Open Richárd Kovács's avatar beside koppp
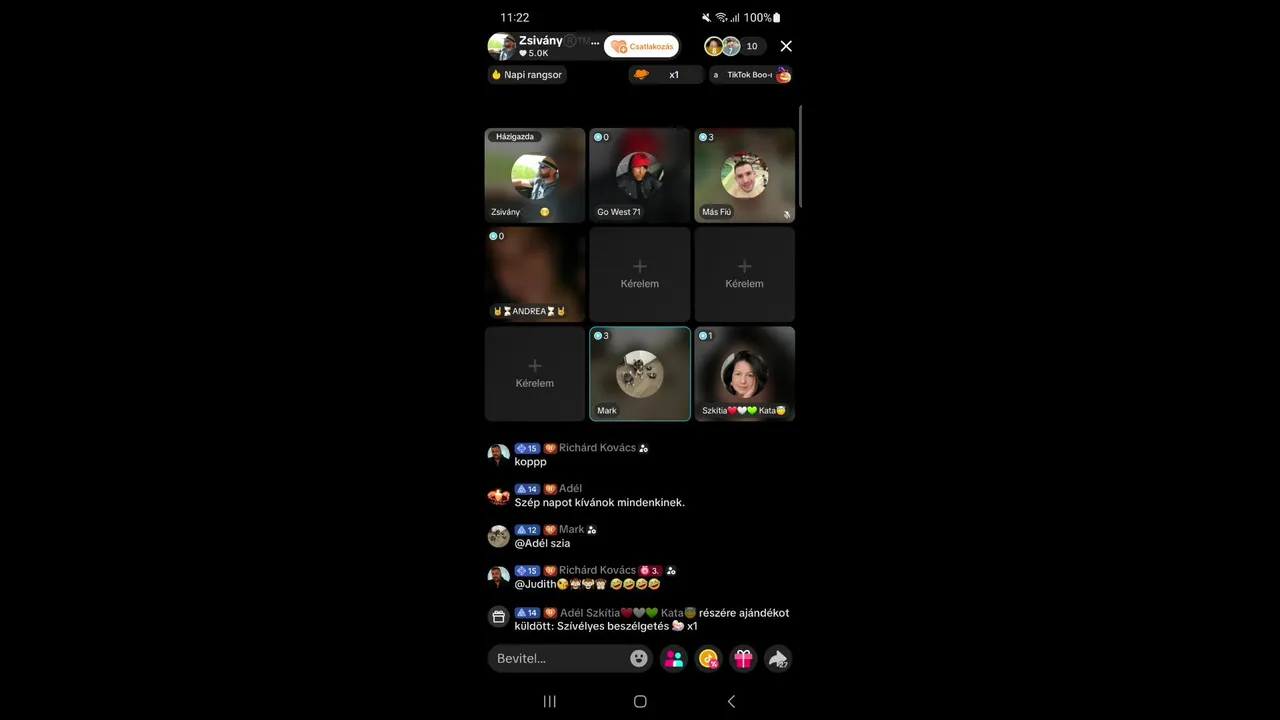Image resolution: width=1280 pixels, height=720 pixels. pyautogui.click(x=498, y=455)
